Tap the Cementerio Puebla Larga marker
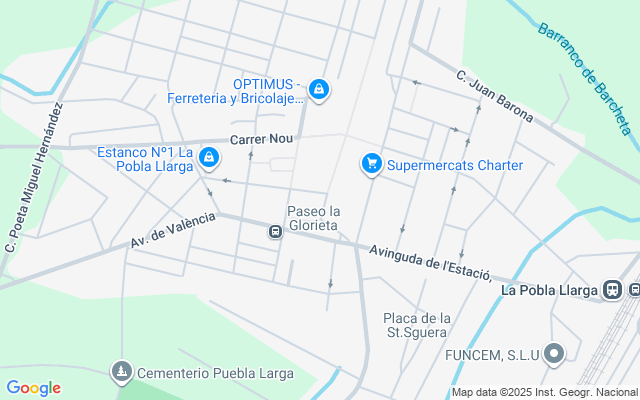The height and width of the screenshot is (400, 640). tap(122, 372)
